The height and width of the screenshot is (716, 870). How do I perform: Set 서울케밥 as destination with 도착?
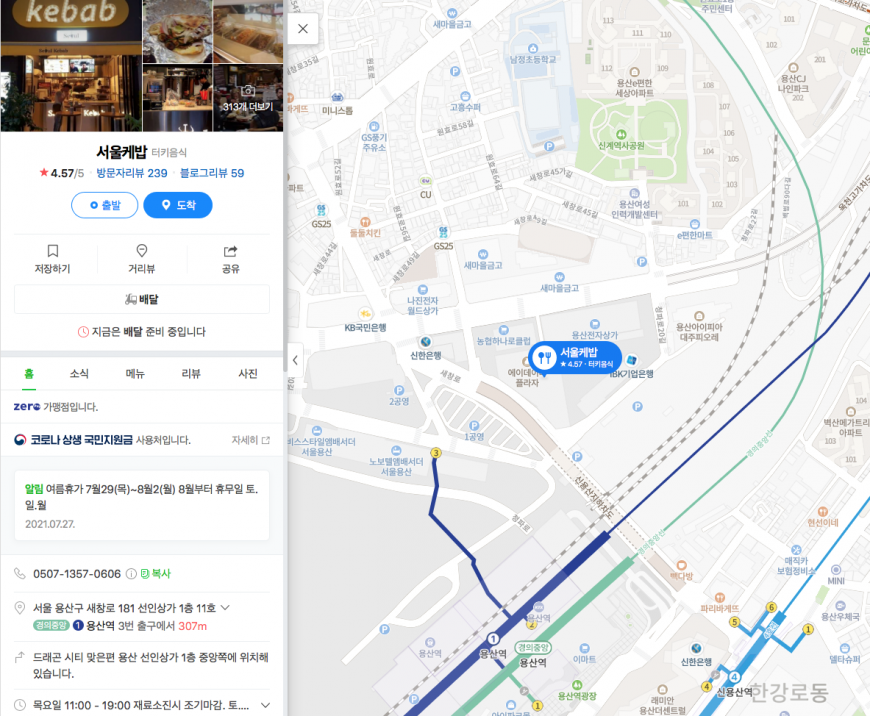(x=178, y=205)
